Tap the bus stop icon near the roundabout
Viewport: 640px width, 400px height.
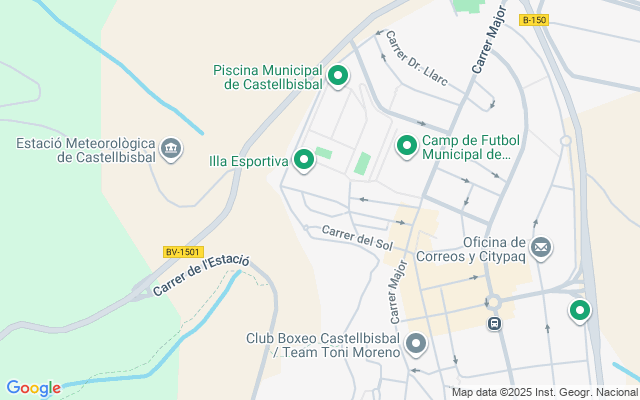point(494,323)
